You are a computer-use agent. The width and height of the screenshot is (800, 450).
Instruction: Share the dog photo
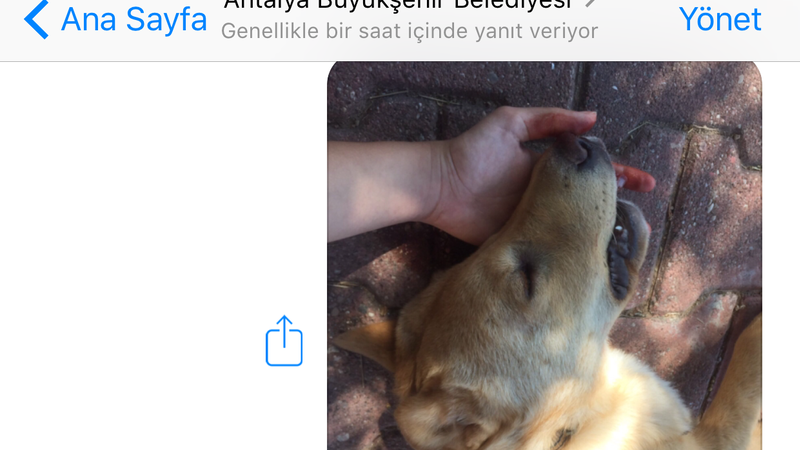tap(284, 342)
